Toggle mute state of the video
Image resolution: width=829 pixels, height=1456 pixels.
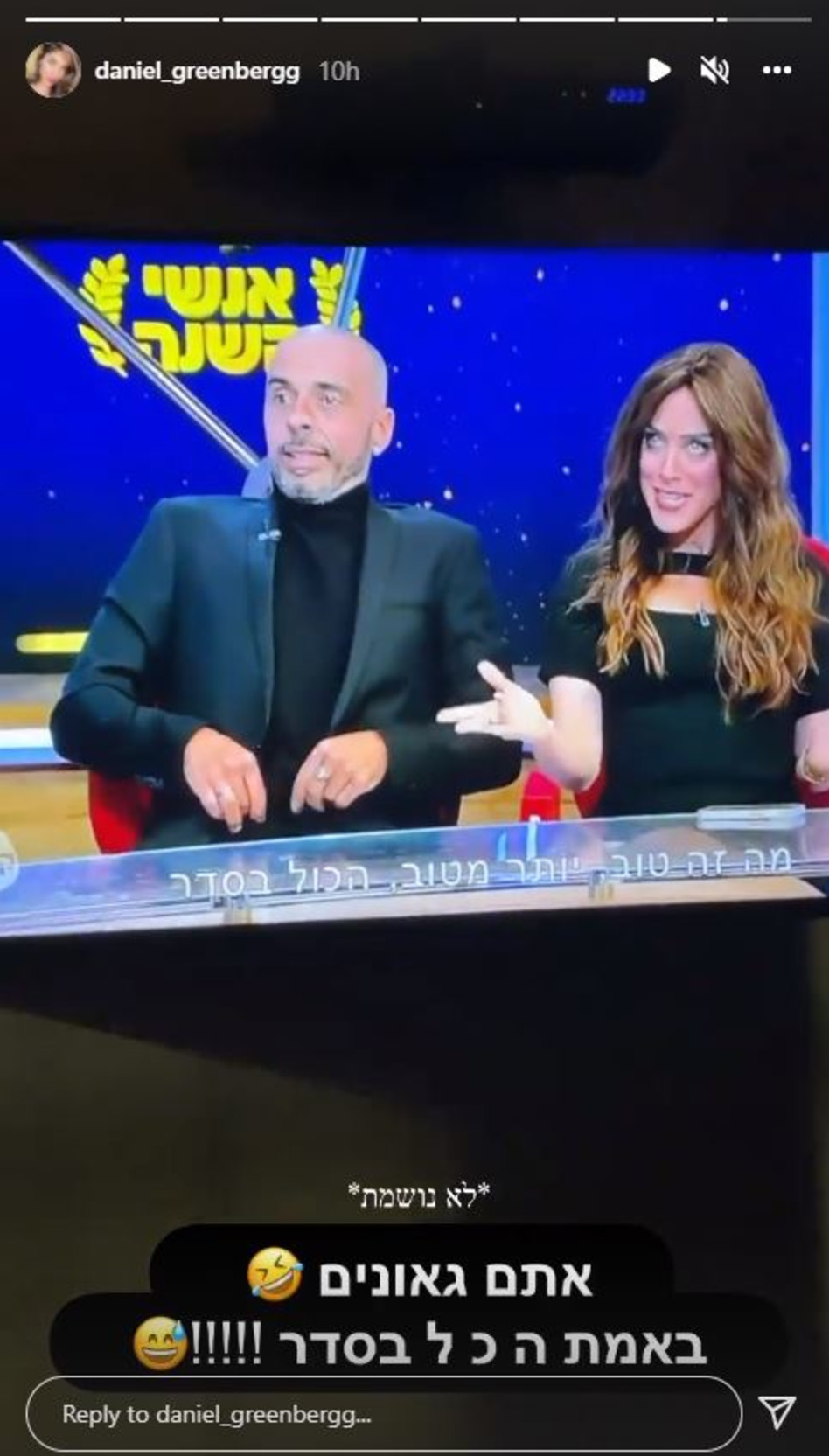716,72
